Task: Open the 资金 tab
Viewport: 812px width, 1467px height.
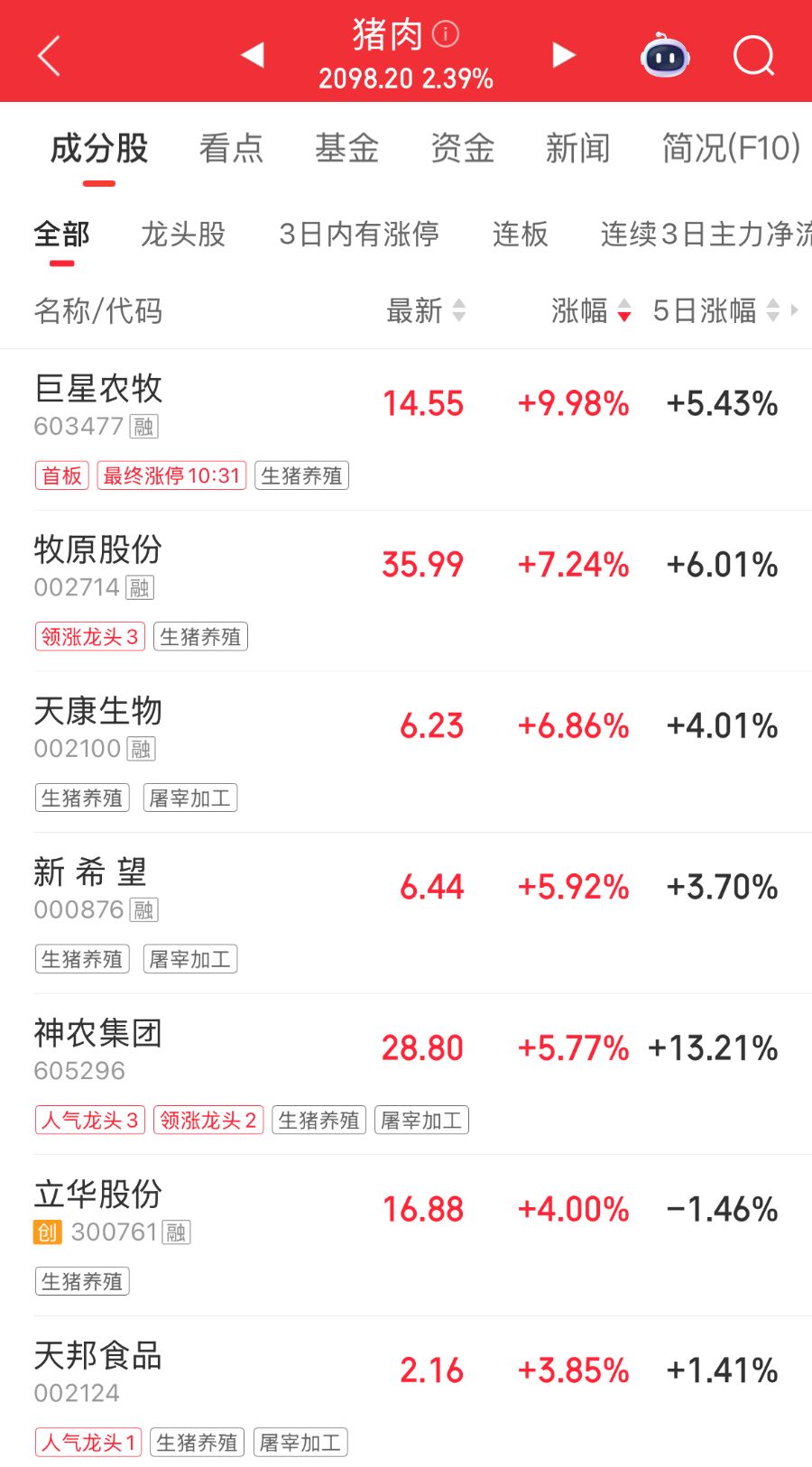Action: point(462,148)
